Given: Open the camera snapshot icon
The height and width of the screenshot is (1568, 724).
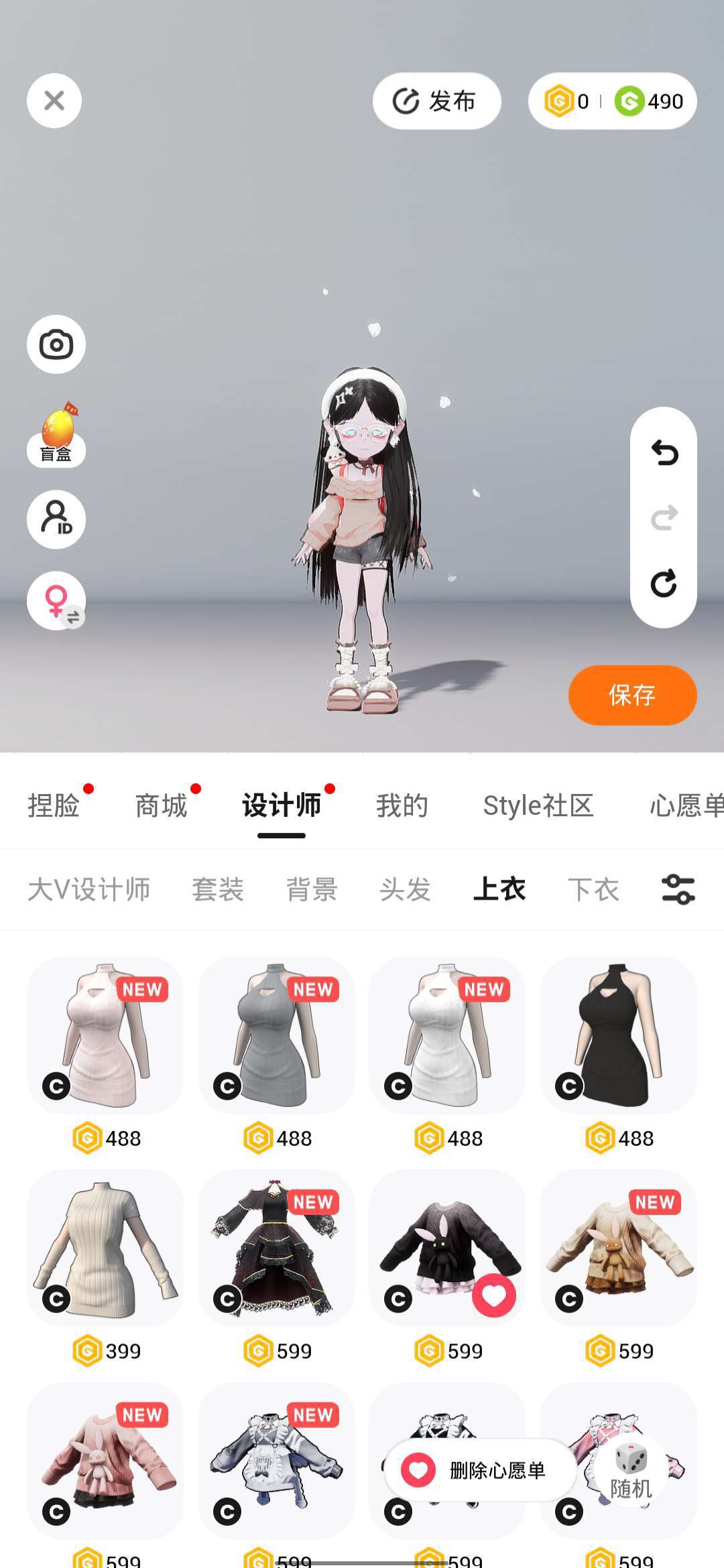Looking at the screenshot, I should click(56, 344).
